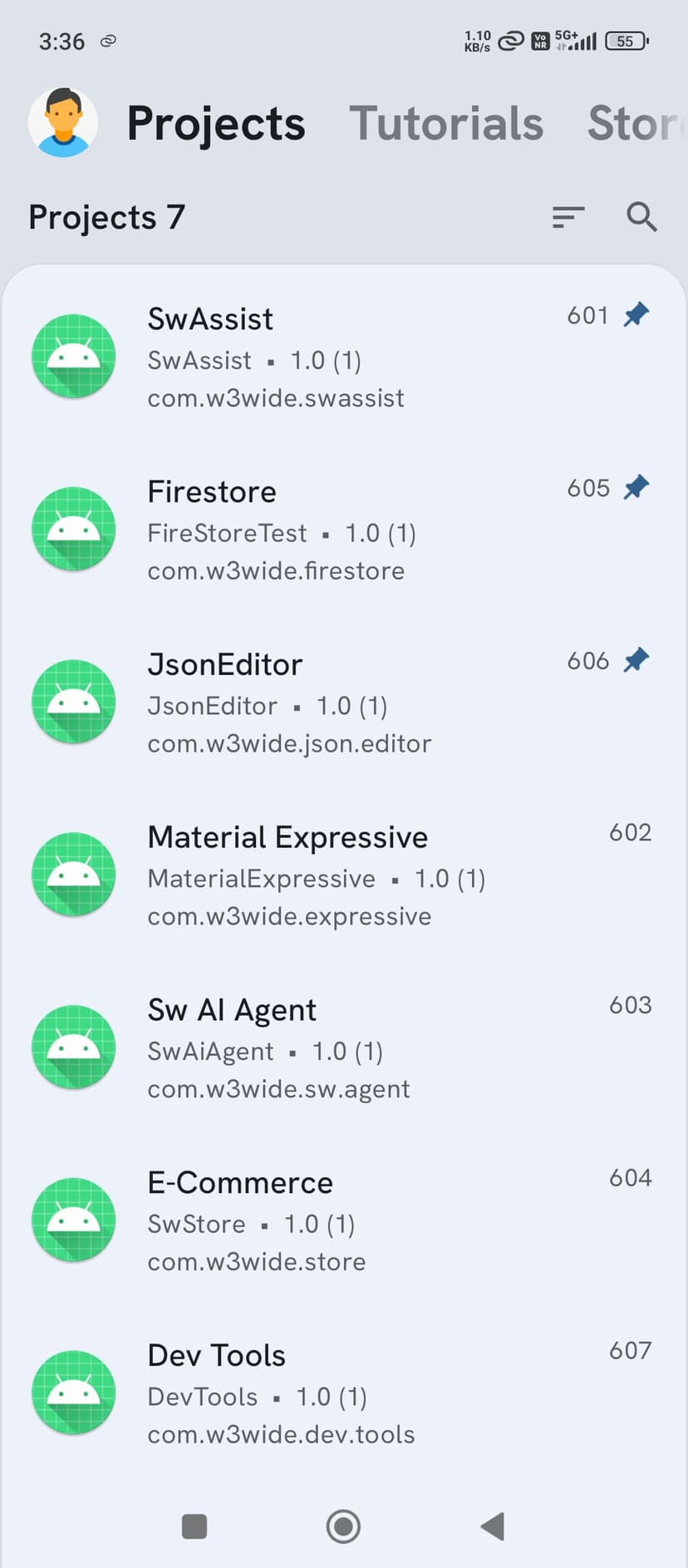Unpin the JsonEditor project
This screenshot has width=688, height=1568.
coord(636,660)
